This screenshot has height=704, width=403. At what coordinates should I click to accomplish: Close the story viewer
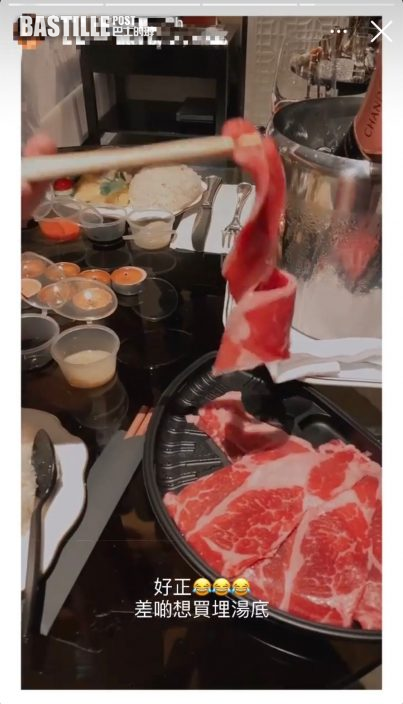[x=381, y=32]
